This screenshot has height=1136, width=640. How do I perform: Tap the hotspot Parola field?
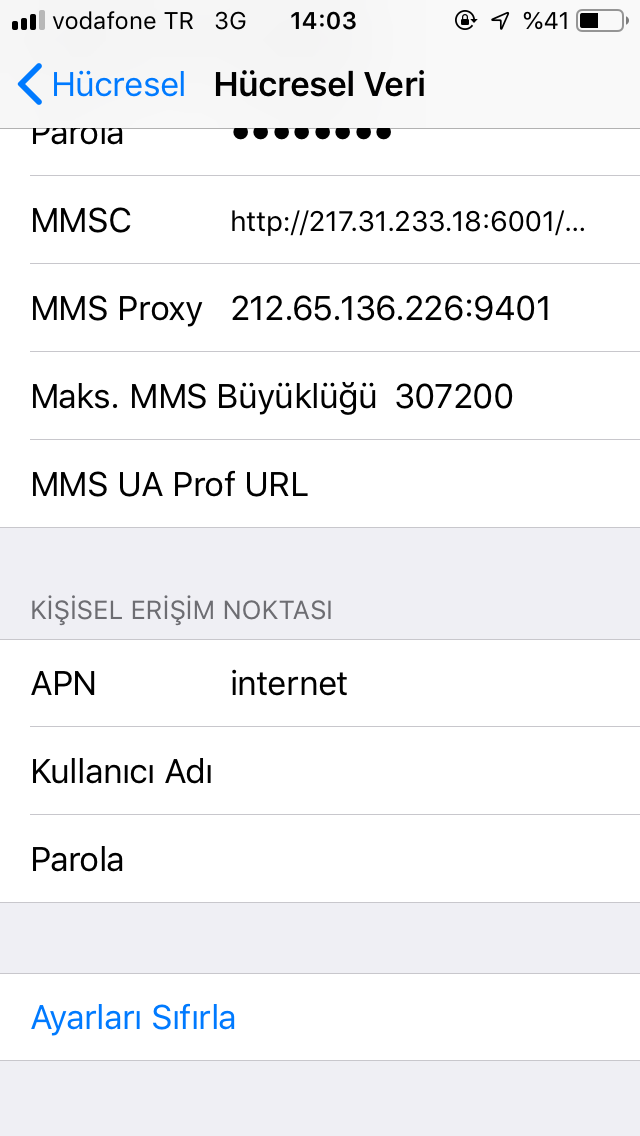pyautogui.click(x=400, y=860)
